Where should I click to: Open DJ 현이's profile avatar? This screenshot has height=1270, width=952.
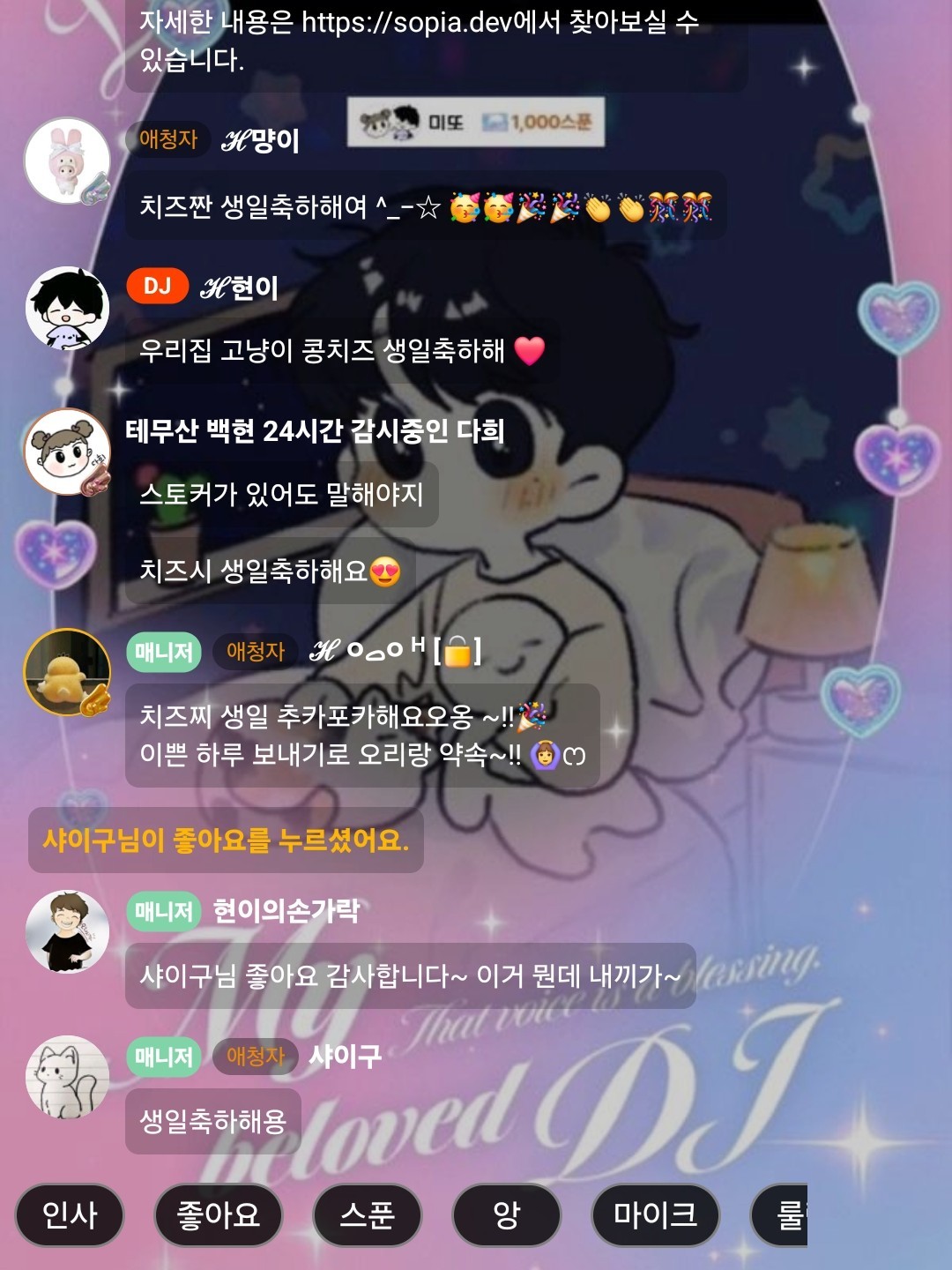pos(67,309)
